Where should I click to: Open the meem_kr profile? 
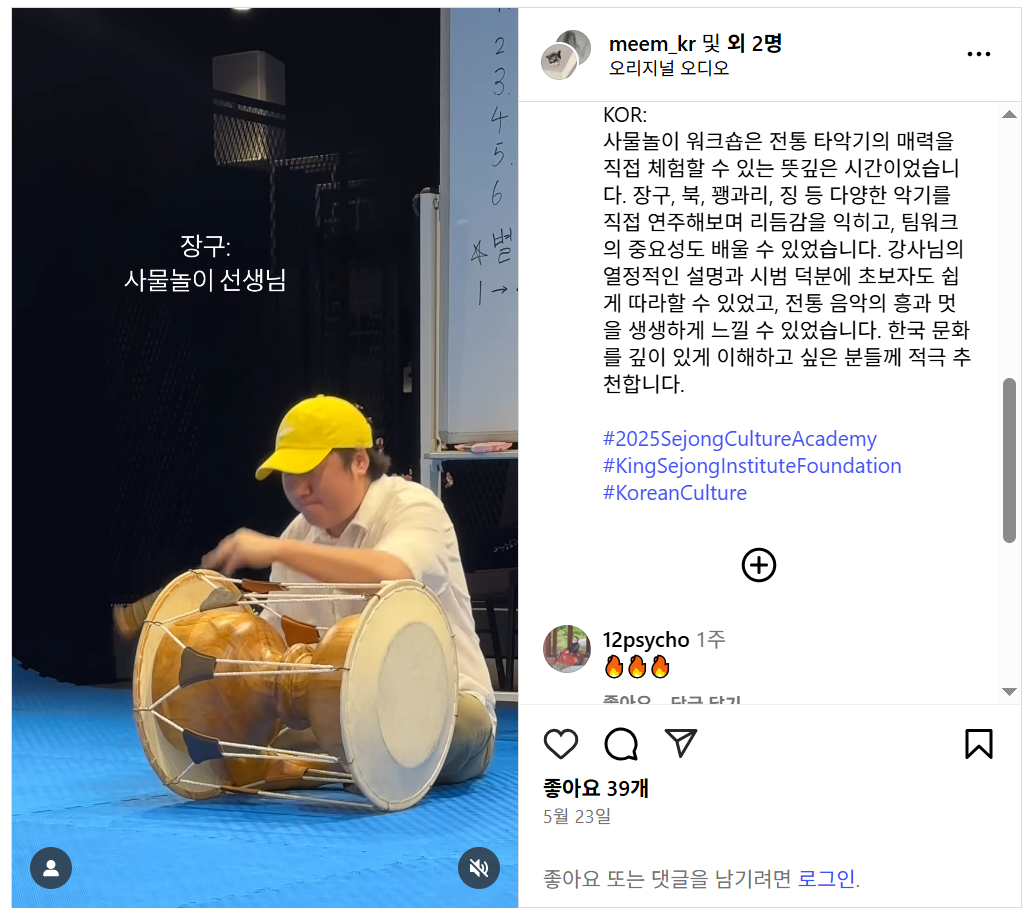point(652,43)
